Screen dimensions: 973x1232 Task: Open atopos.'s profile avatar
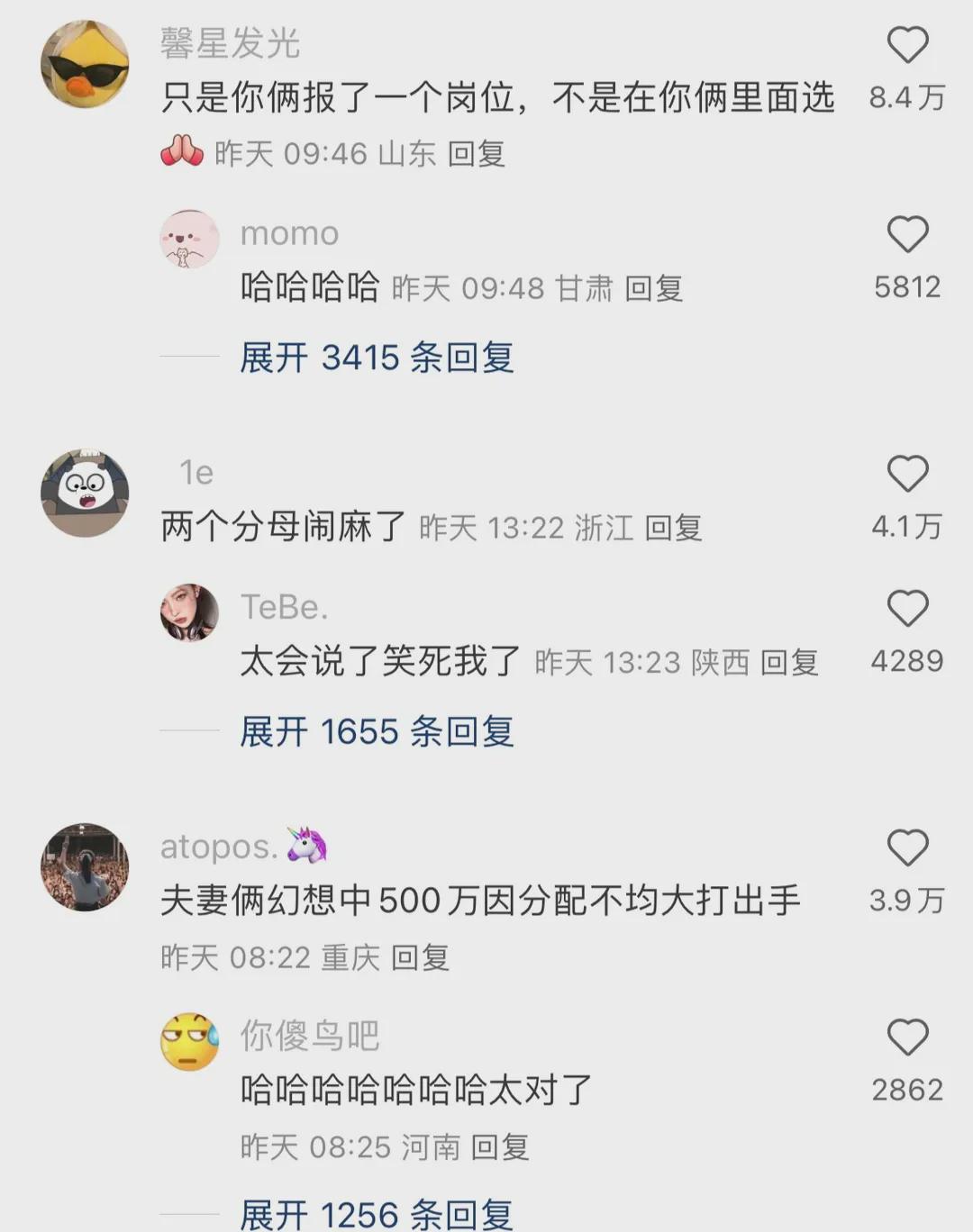[x=85, y=867]
